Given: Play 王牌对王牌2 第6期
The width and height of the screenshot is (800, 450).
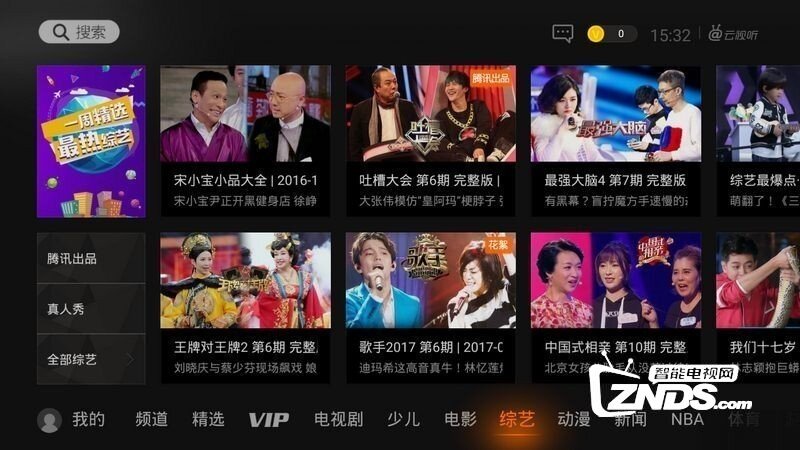Looking at the screenshot, I should 245,307.
